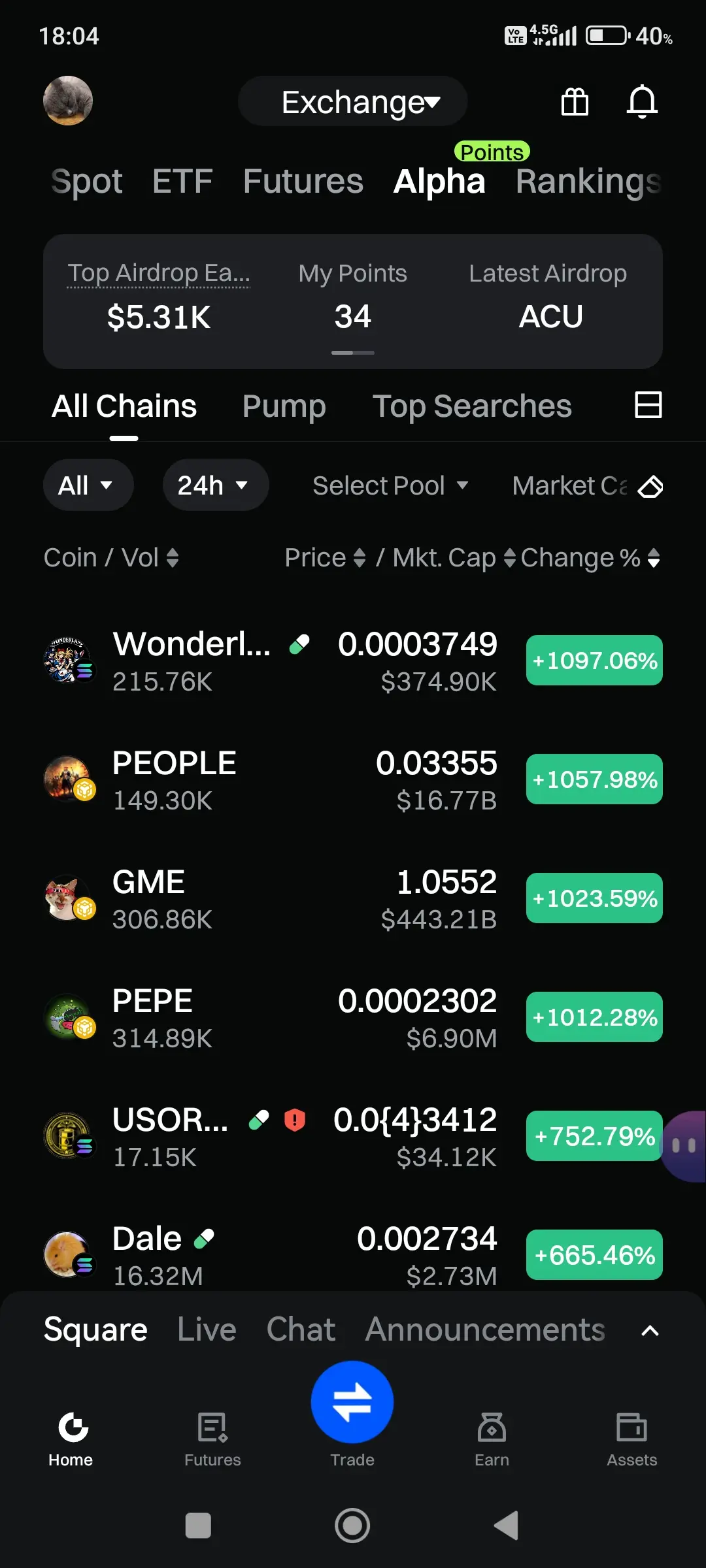706x1568 pixels.
Task: Change the list layout view icon
Action: (648, 405)
